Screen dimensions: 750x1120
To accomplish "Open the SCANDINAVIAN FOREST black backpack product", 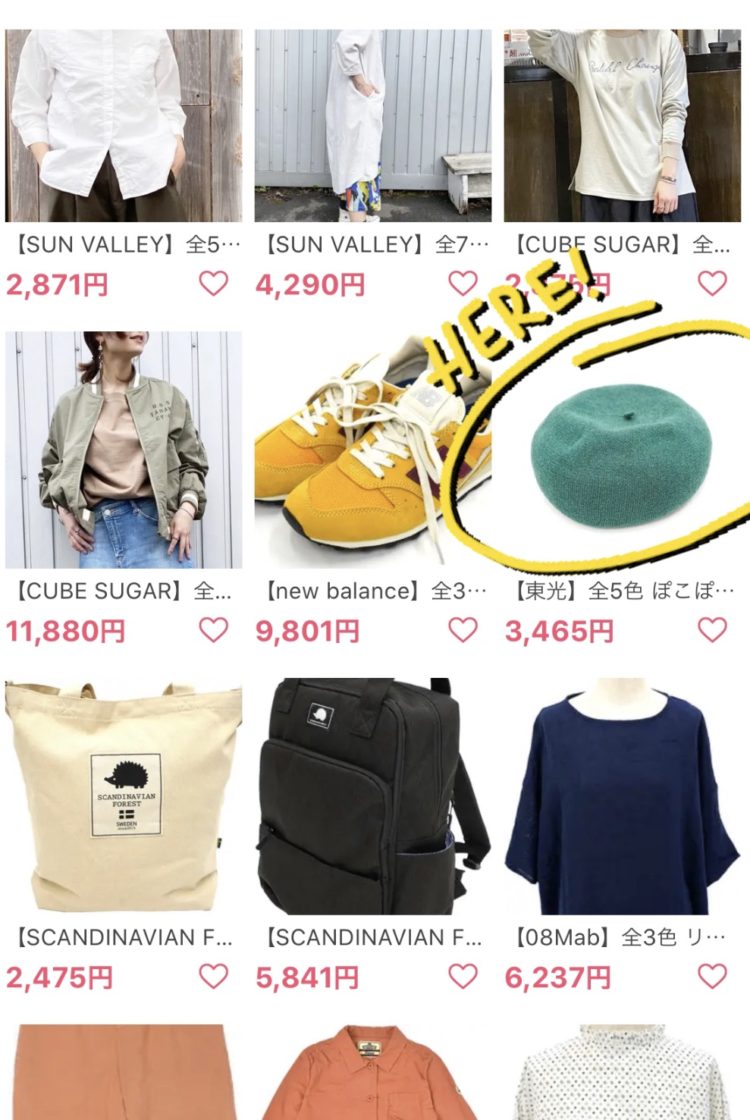I will coord(372,797).
